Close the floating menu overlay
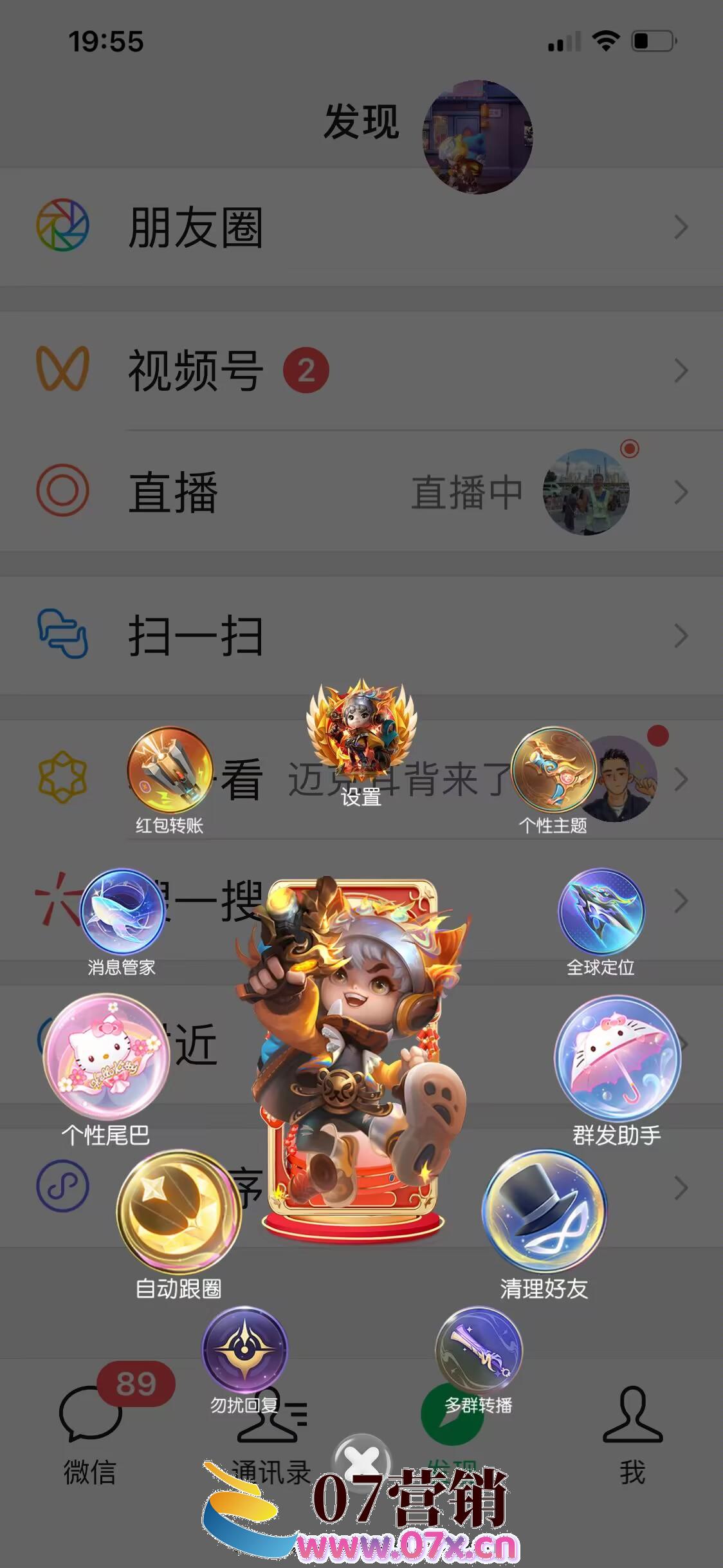Screen dimensions: 723x1568 [362, 1460]
